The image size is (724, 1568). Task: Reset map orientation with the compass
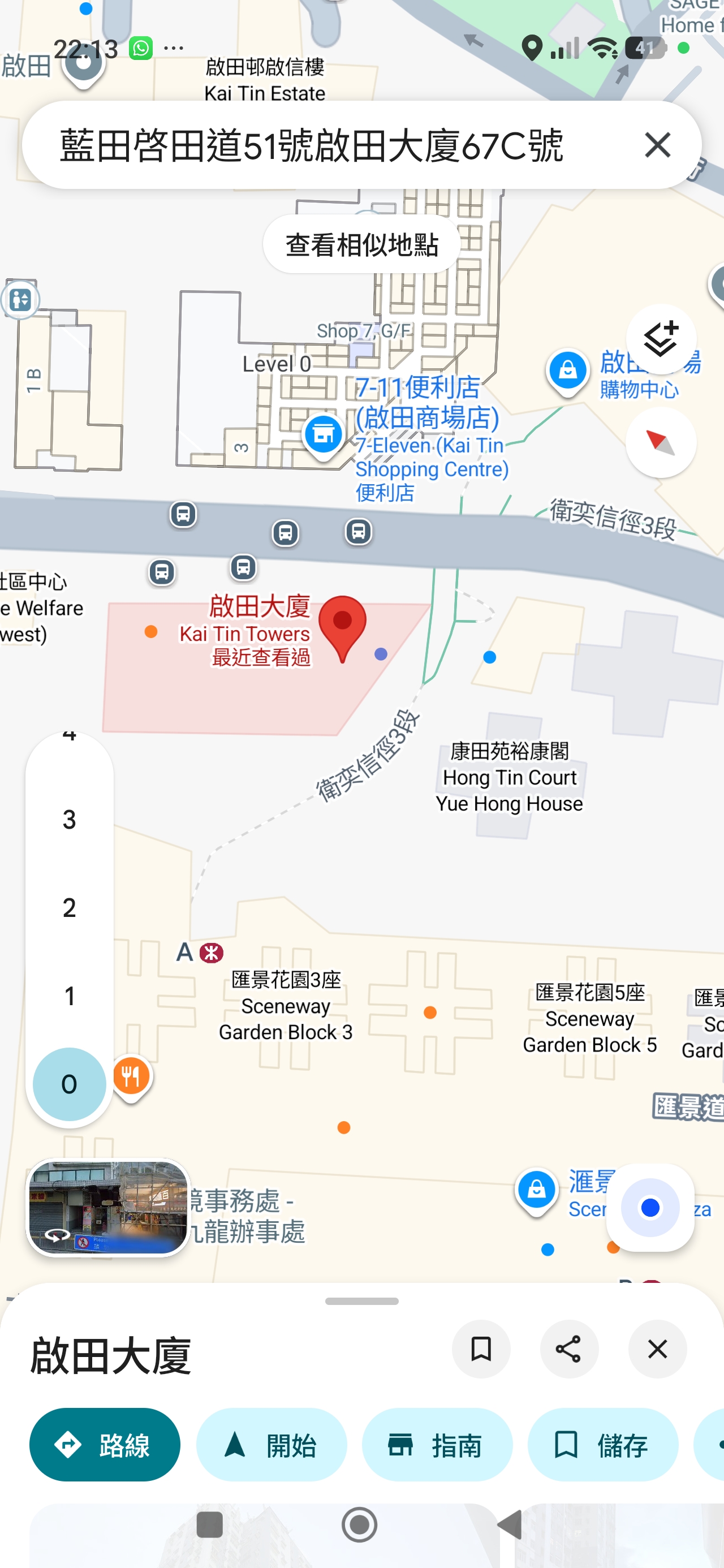tap(661, 442)
